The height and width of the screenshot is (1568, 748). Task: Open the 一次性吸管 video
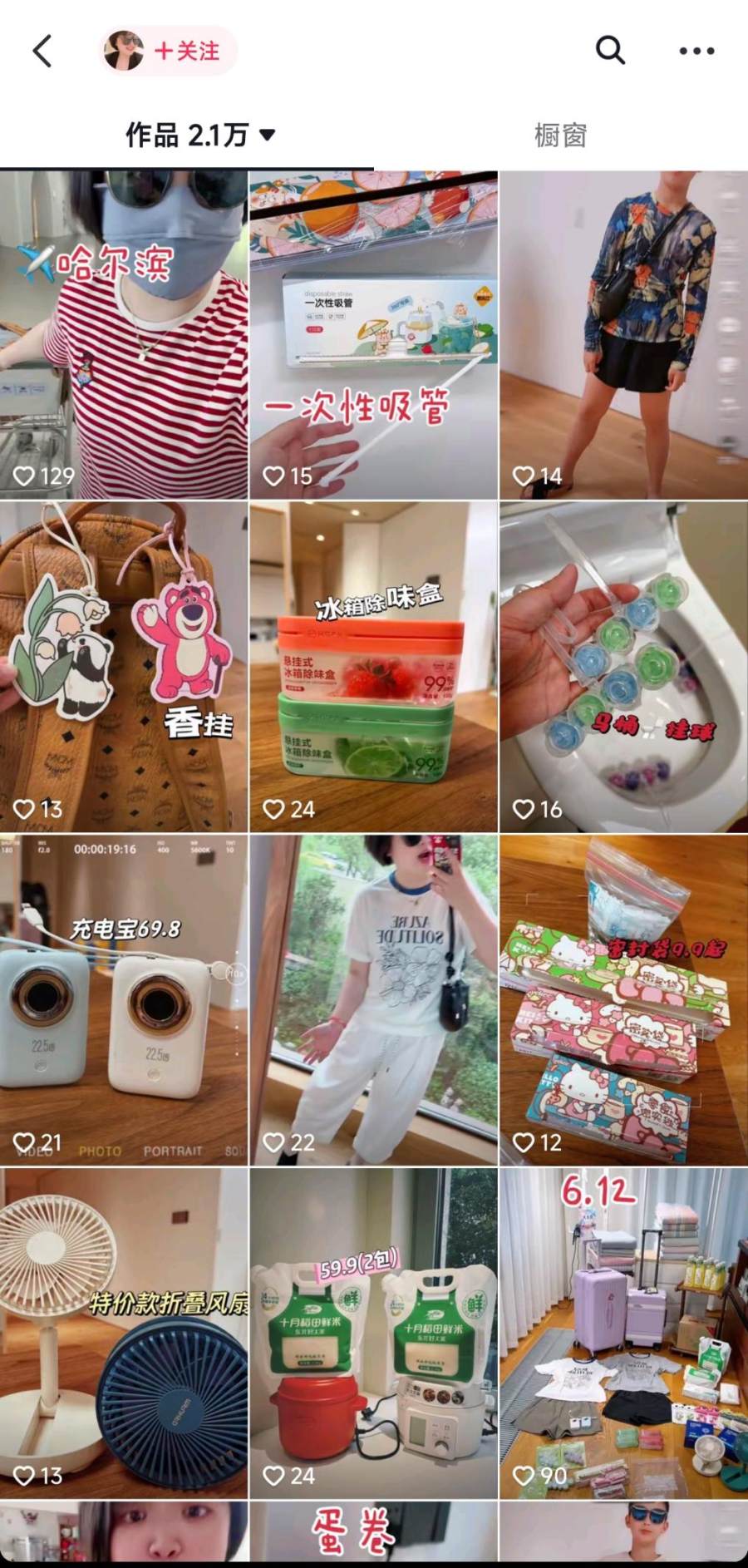click(373, 334)
